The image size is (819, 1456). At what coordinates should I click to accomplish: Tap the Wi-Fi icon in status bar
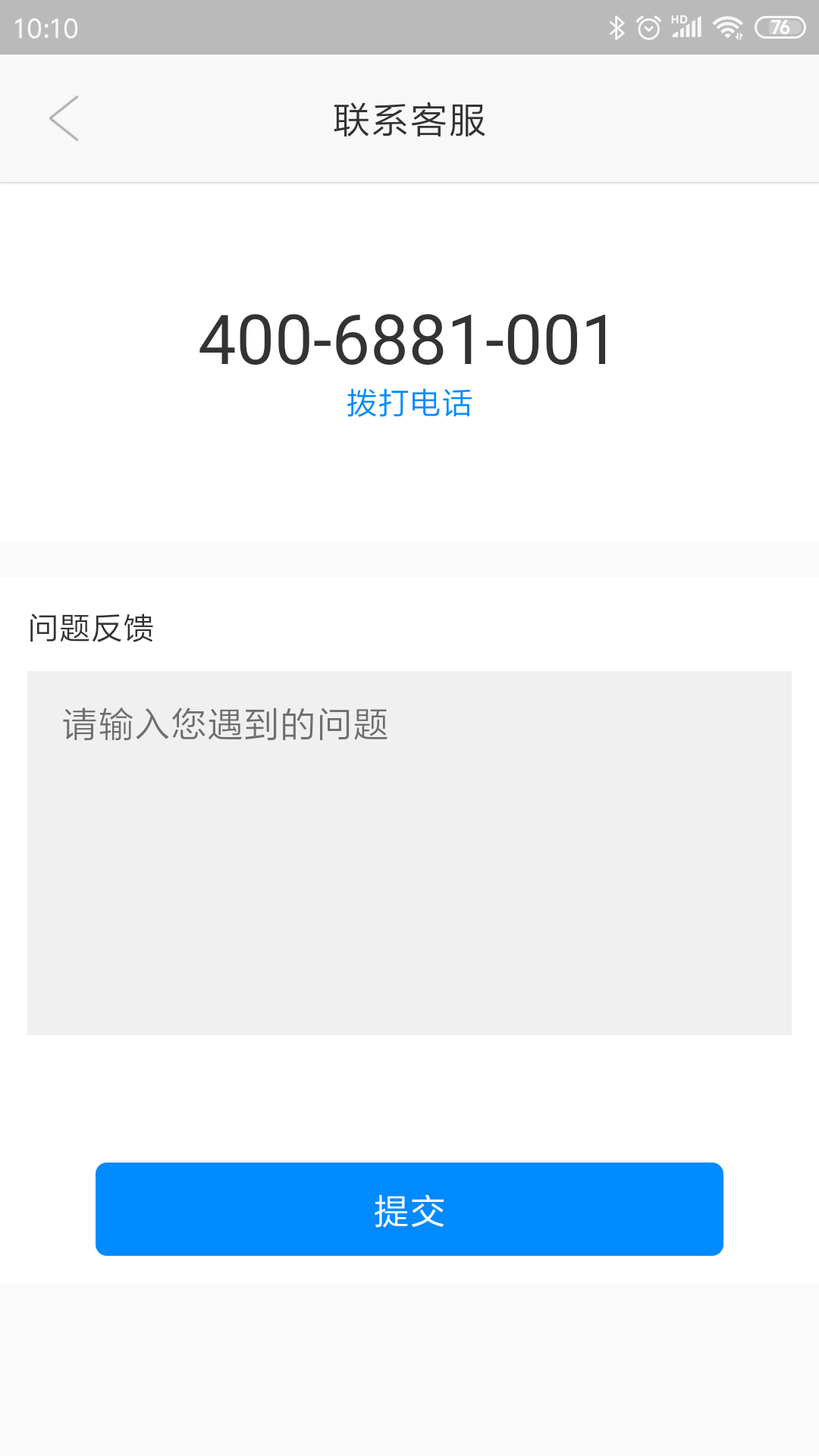point(726,26)
